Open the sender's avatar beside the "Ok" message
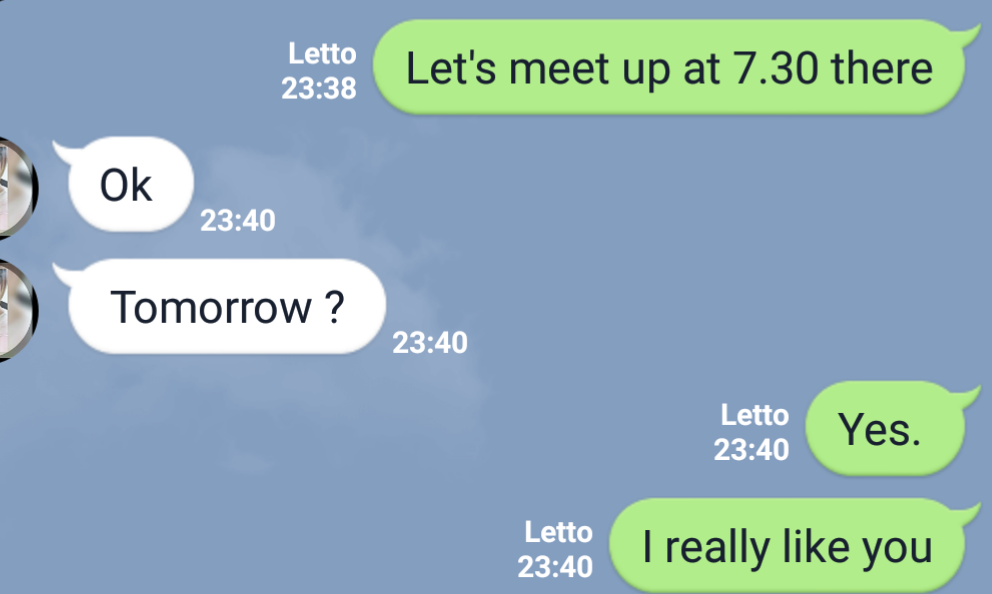Viewport: 992px width, 594px height. (16, 187)
